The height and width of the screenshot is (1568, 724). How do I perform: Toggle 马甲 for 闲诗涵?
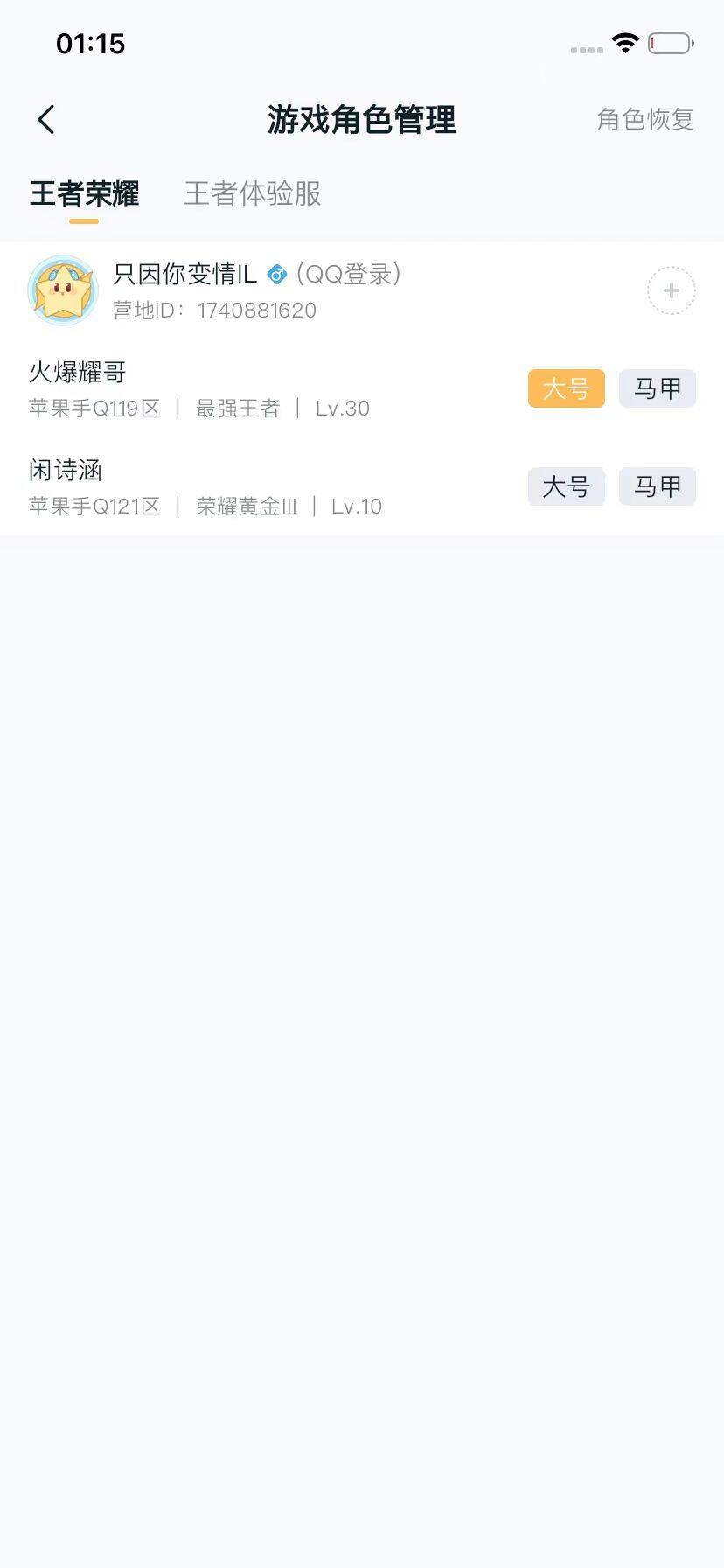(x=657, y=486)
